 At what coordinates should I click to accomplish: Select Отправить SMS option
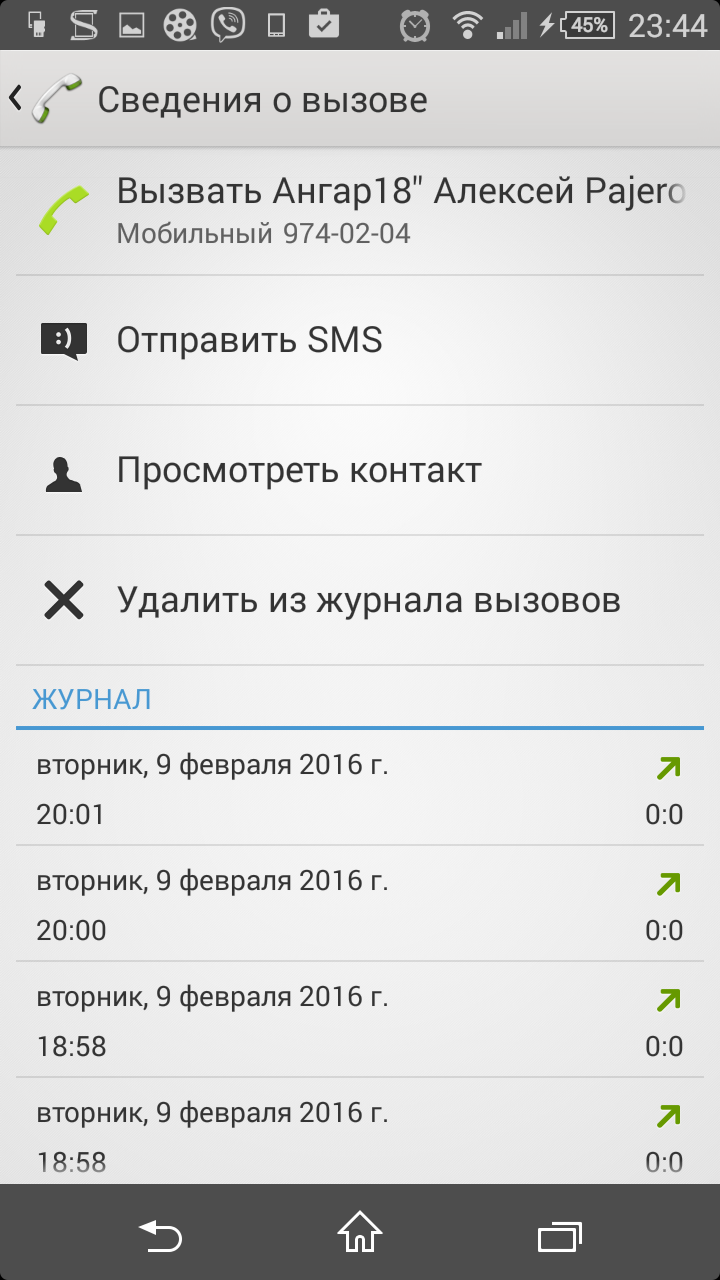(360, 340)
